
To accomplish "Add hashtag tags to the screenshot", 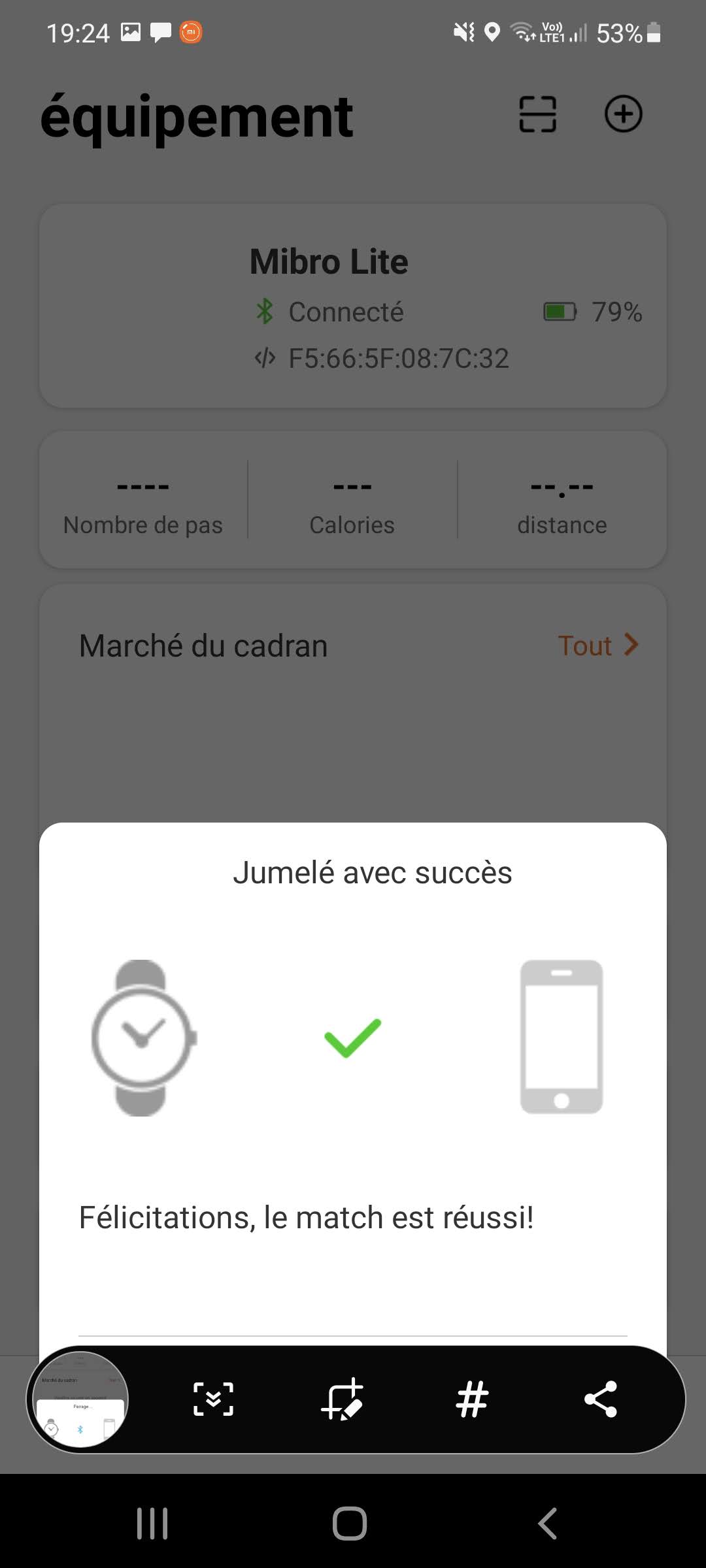I will (472, 1399).
